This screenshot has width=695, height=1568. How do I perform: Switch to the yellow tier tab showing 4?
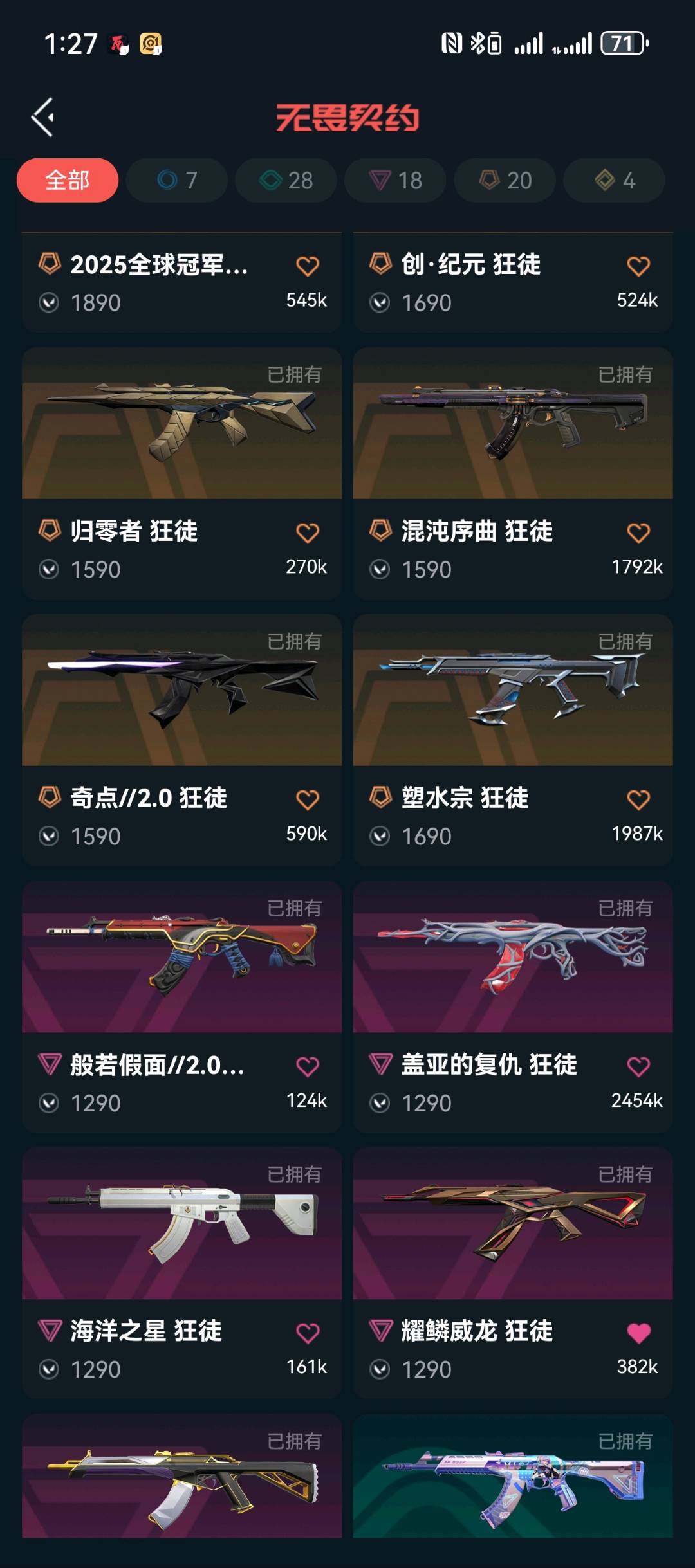click(615, 180)
